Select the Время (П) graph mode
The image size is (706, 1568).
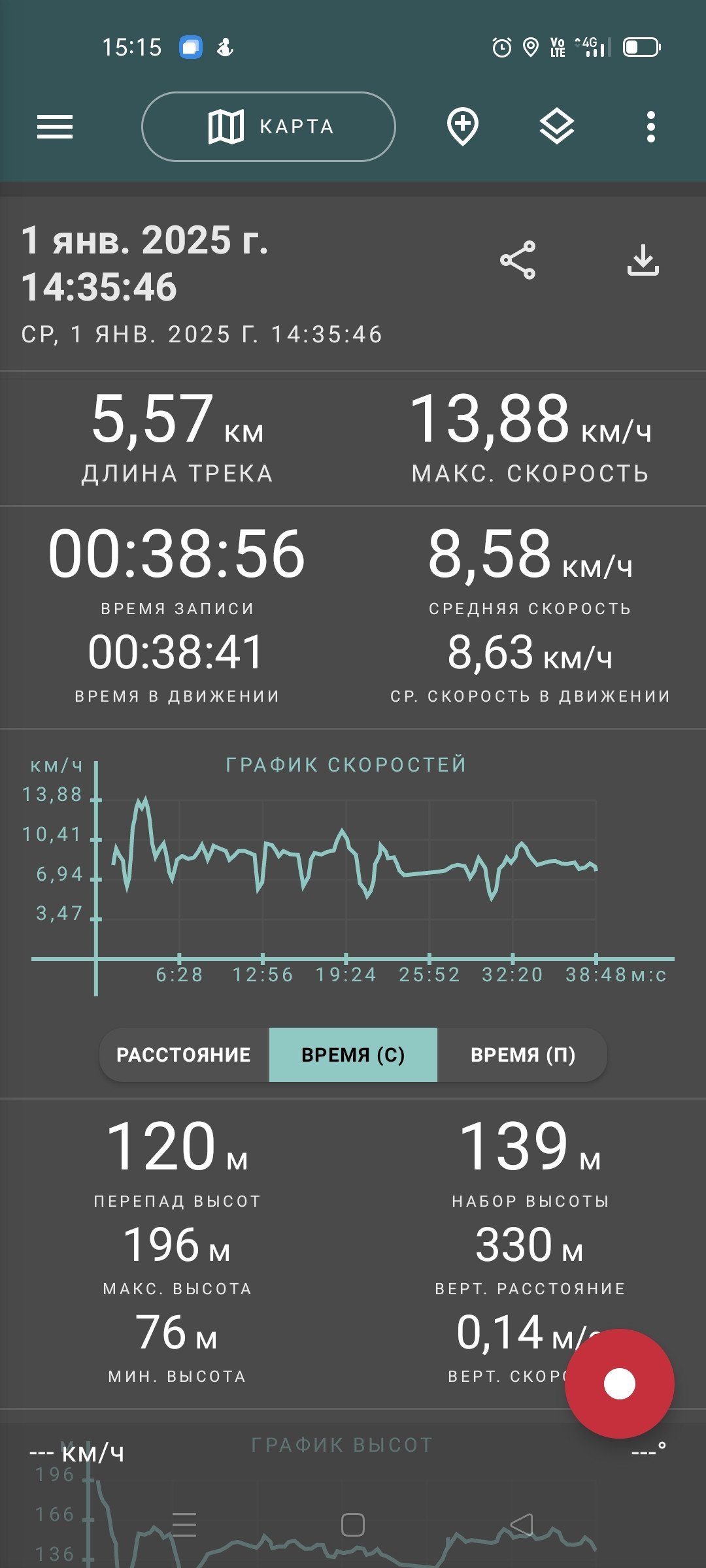[522, 1054]
